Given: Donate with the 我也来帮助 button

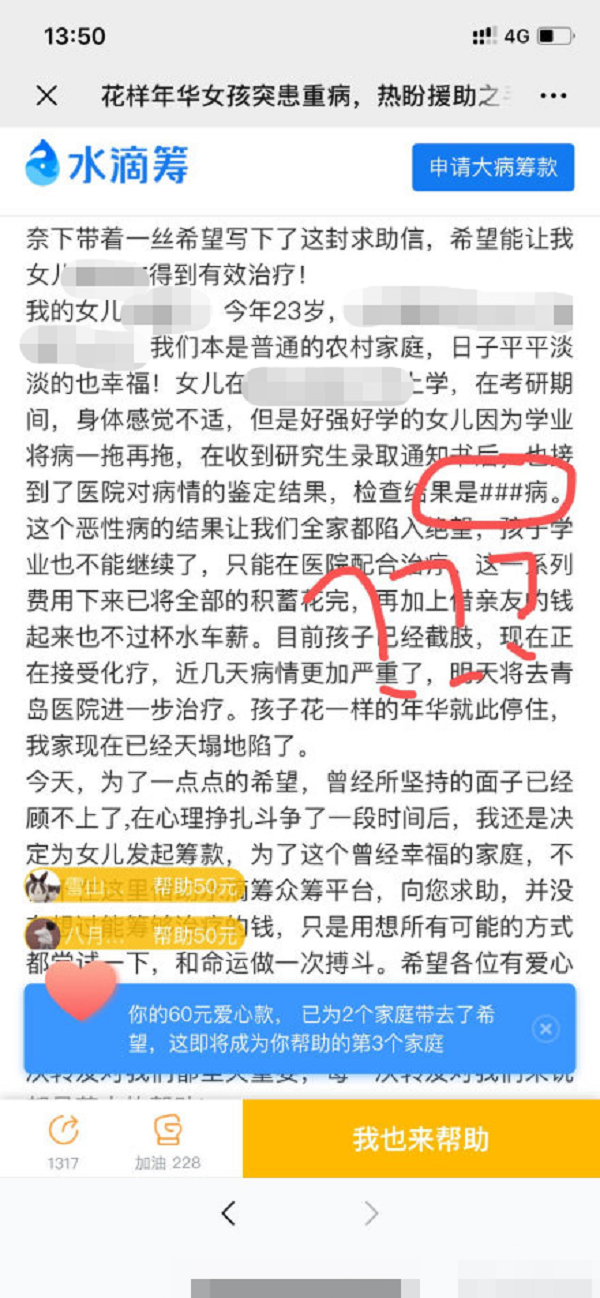Looking at the screenshot, I should (x=420, y=1139).
